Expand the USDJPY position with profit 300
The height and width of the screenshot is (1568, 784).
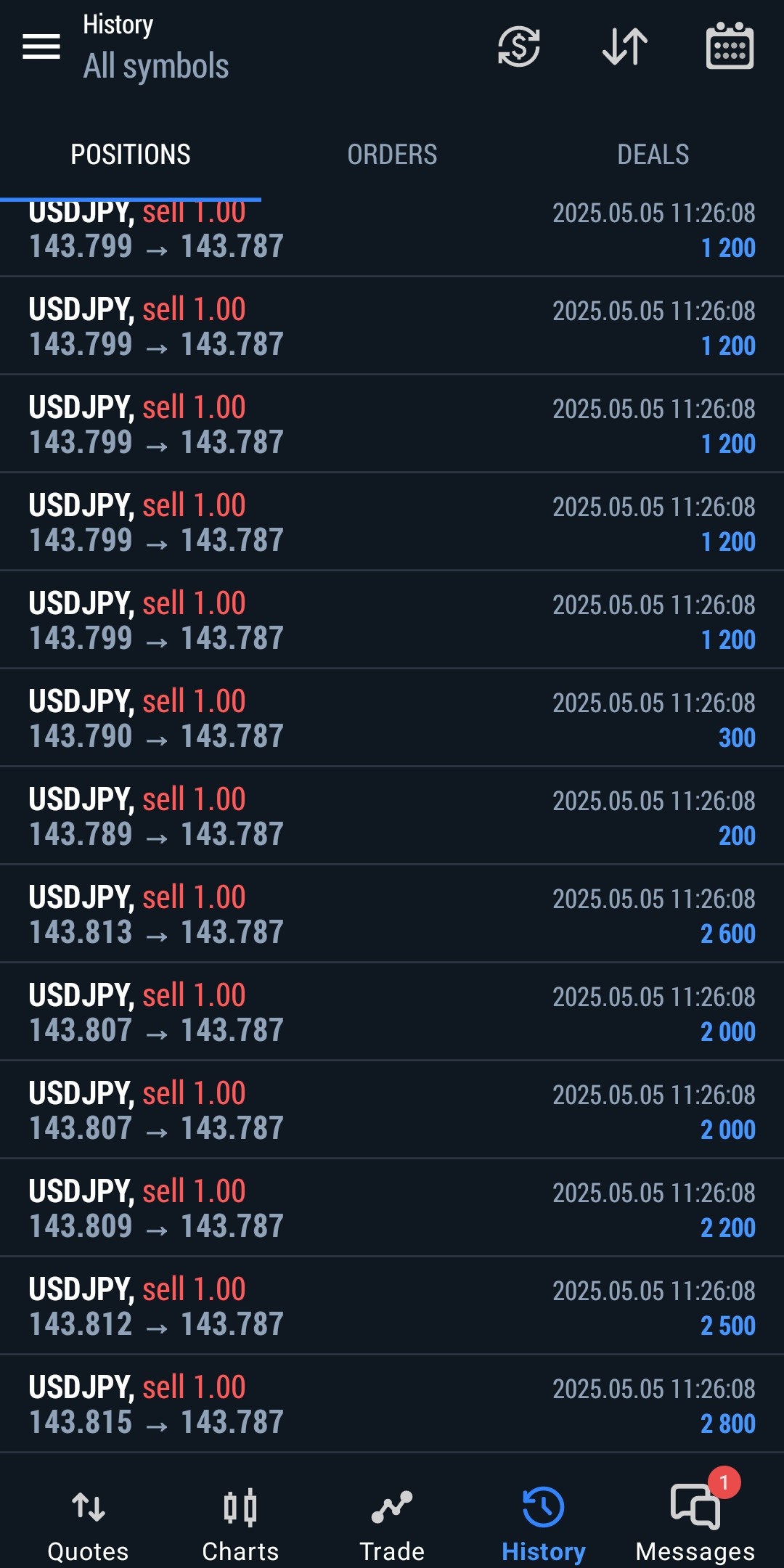pos(392,718)
